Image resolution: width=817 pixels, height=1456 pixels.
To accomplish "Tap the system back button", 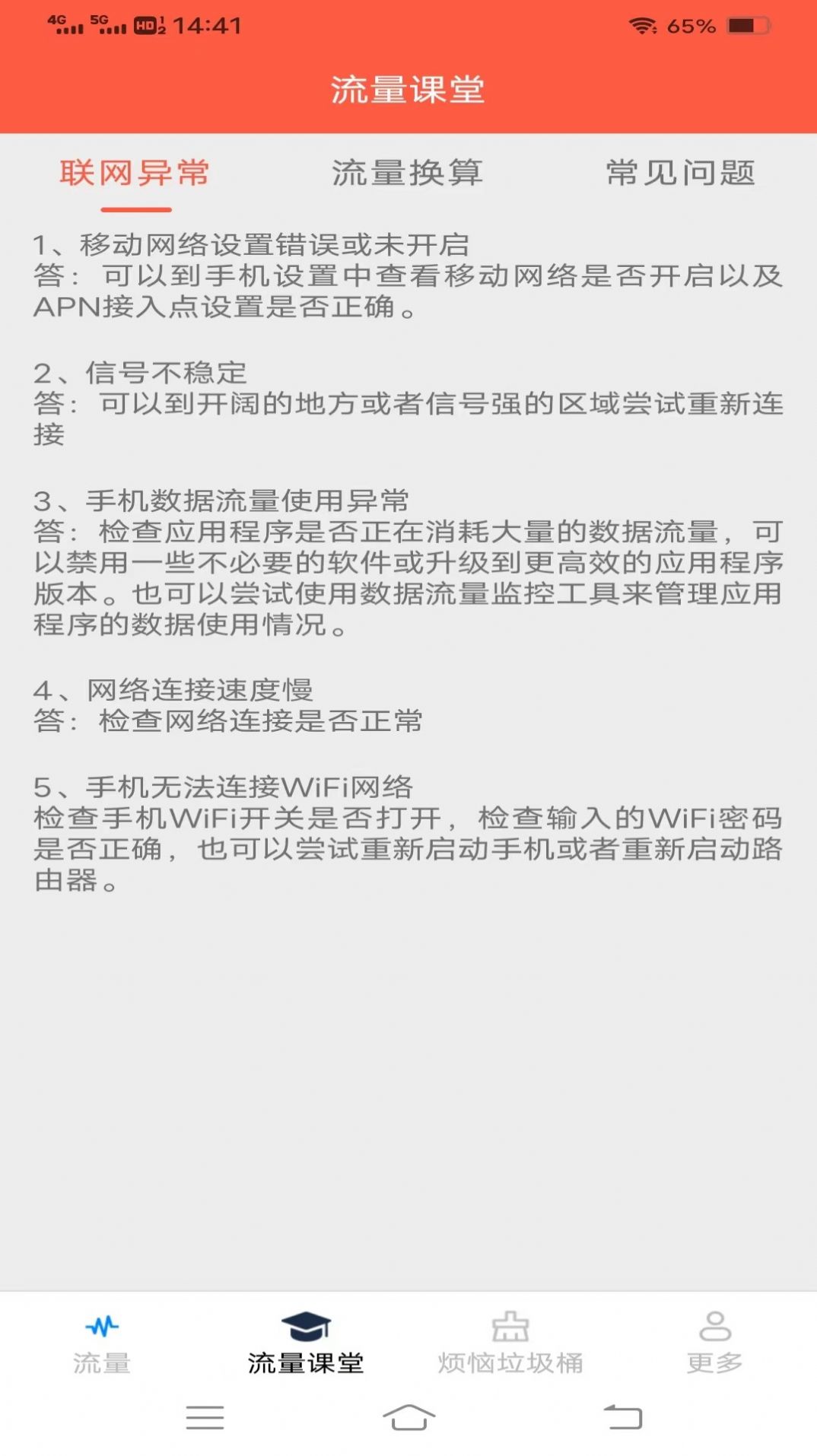I will [x=623, y=1418].
